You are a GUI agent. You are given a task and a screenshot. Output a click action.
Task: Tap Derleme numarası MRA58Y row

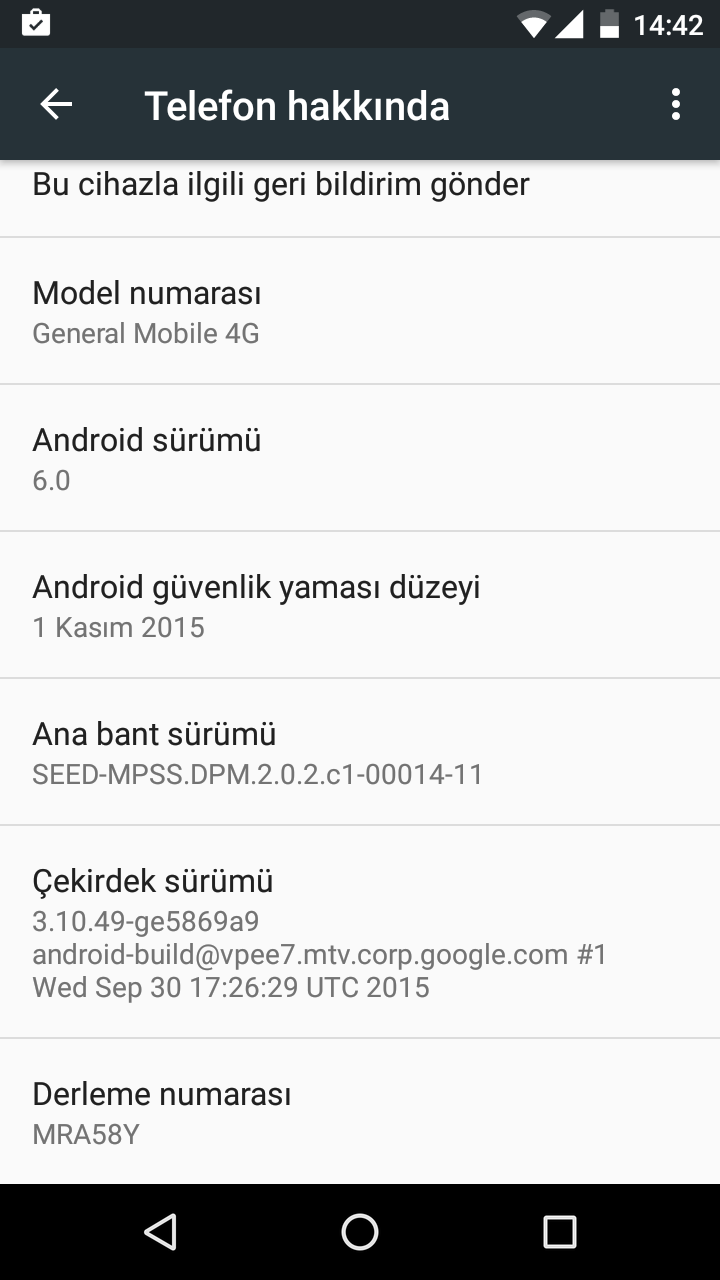[x=360, y=1112]
